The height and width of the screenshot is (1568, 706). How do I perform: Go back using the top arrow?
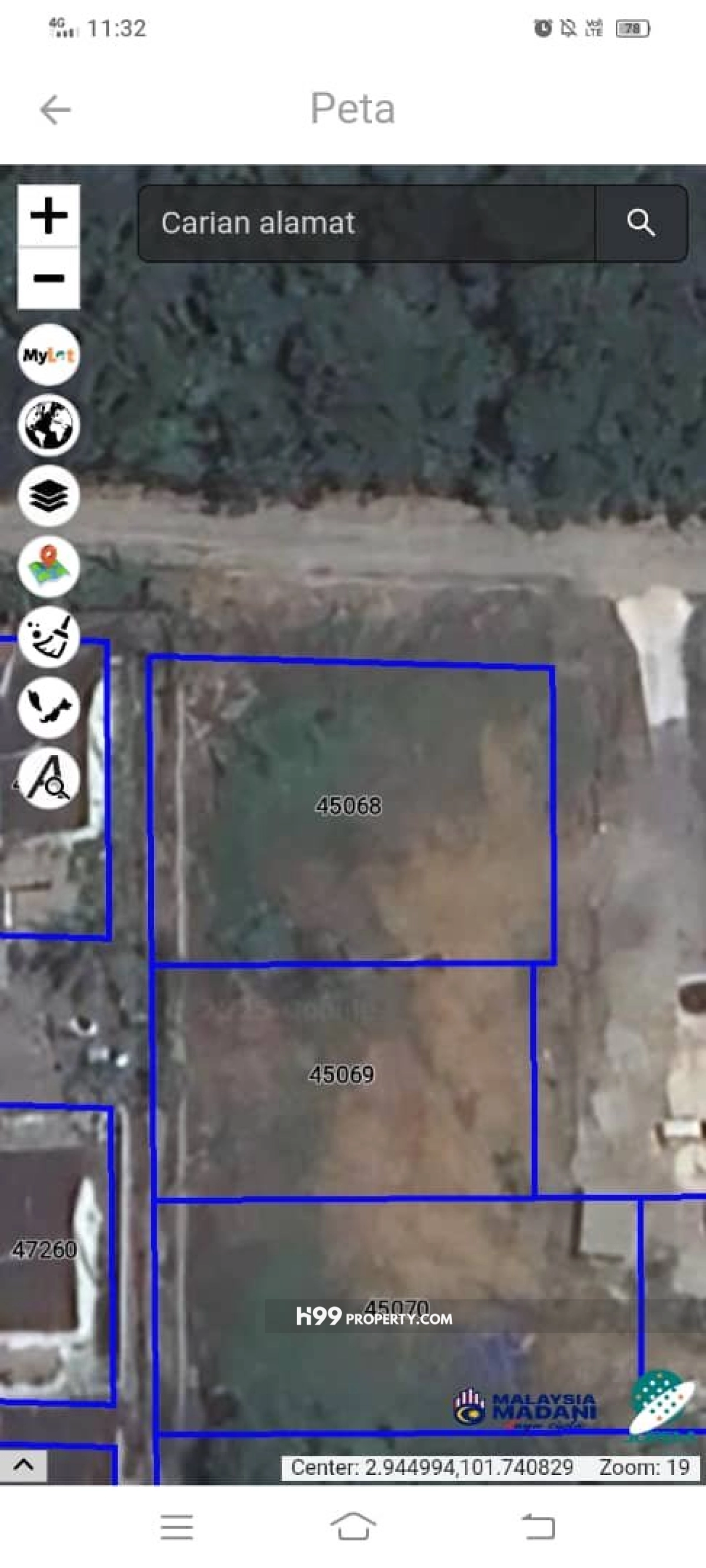[x=55, y=109]
